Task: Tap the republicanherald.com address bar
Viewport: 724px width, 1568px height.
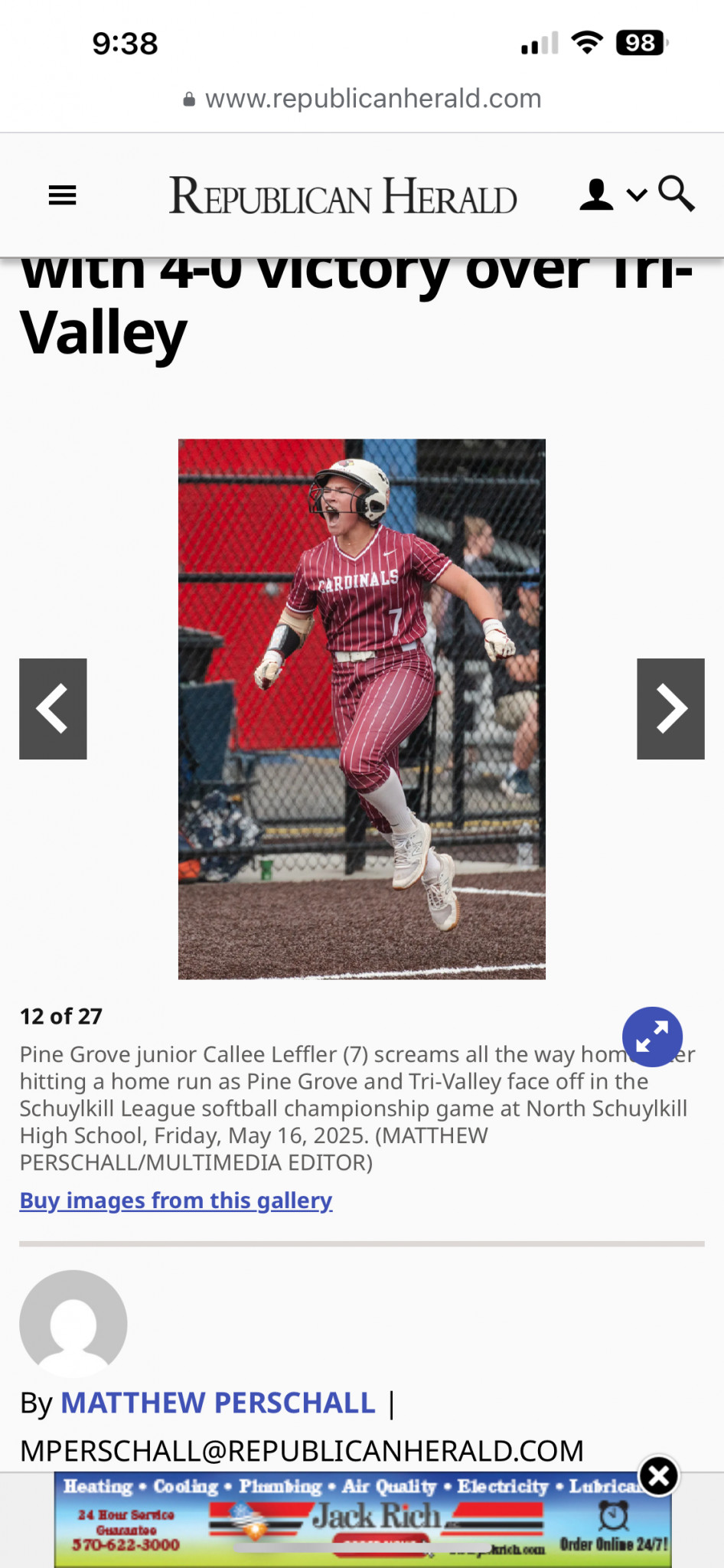Action: pos(362,99)
